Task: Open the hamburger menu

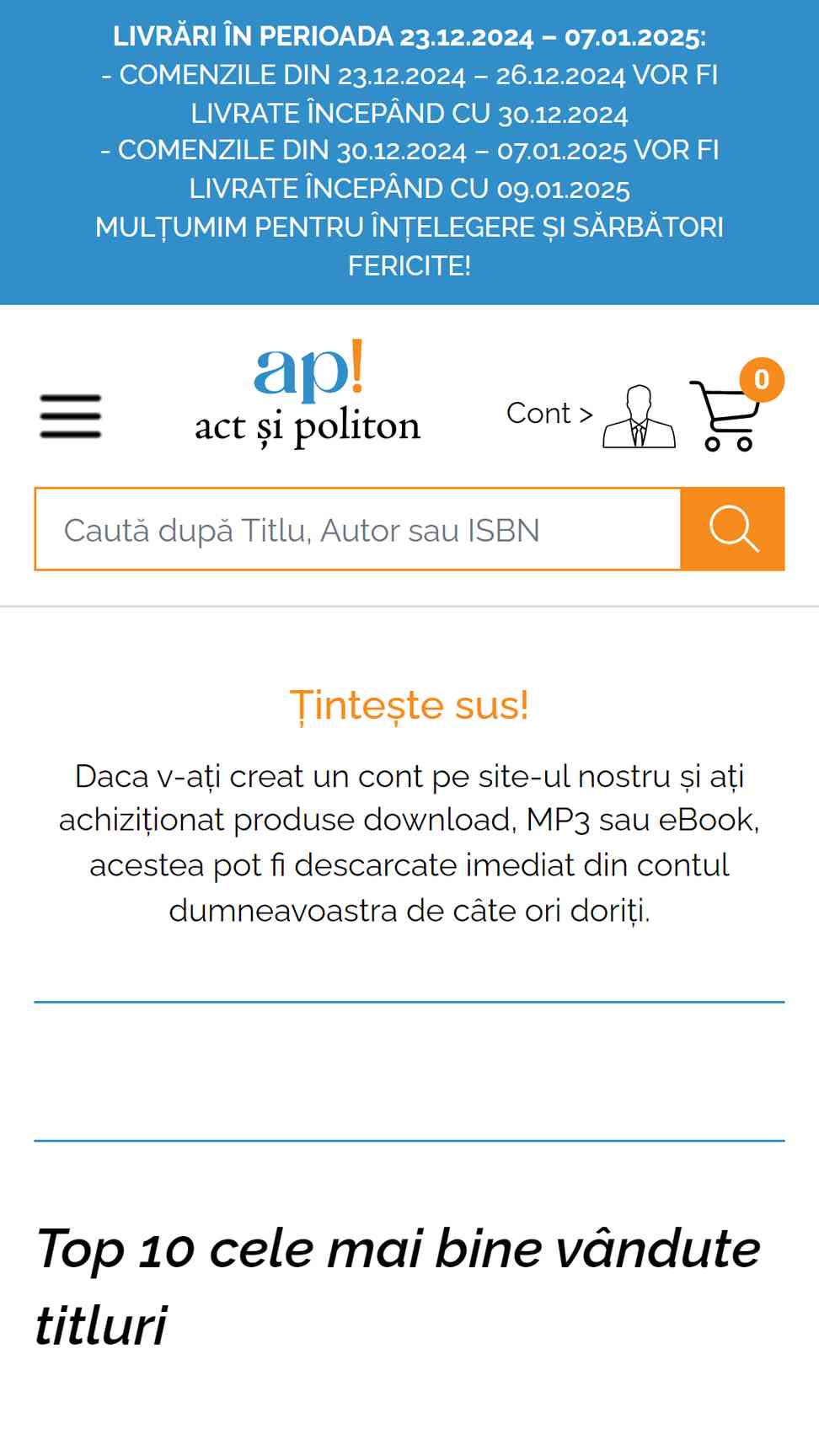Action: pos(71,416)
